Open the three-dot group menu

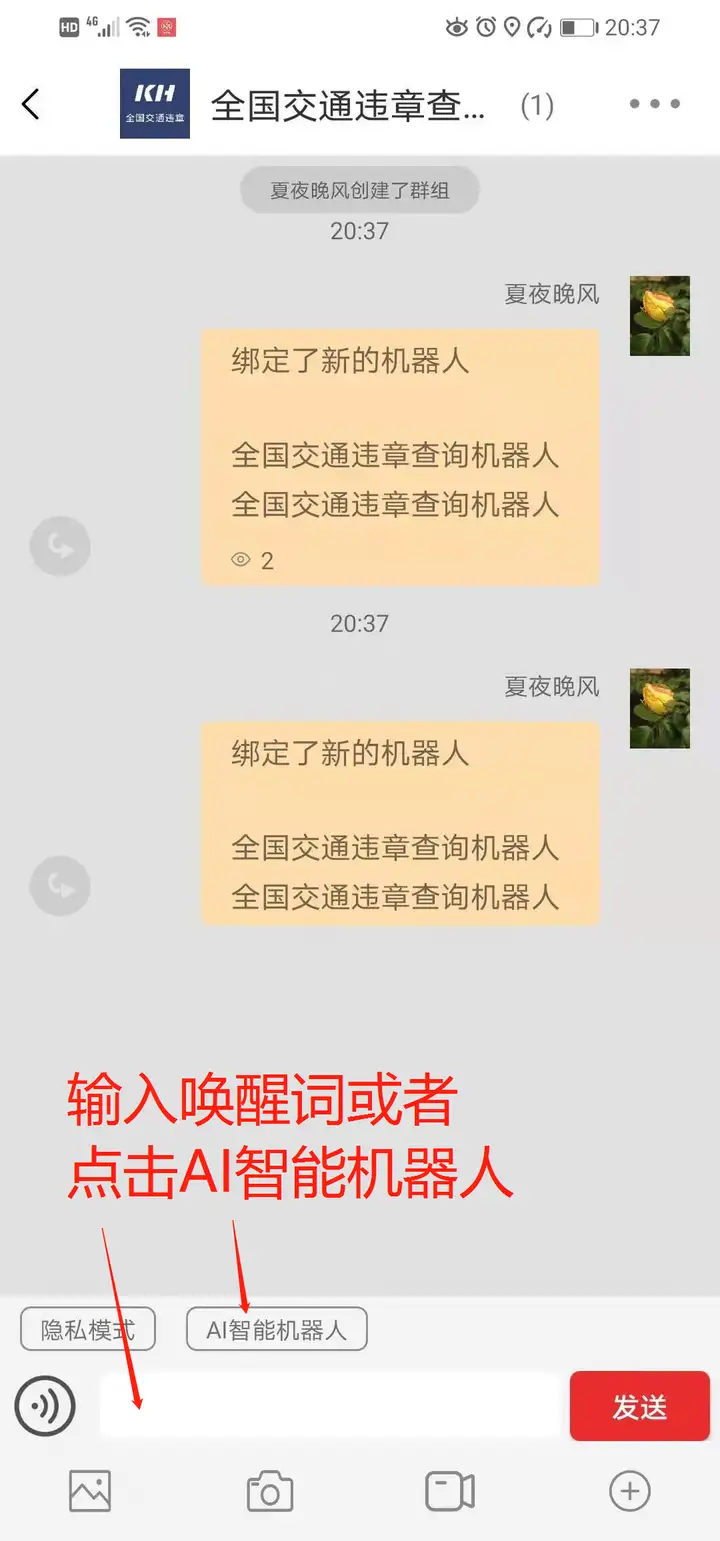click(655, 104)
